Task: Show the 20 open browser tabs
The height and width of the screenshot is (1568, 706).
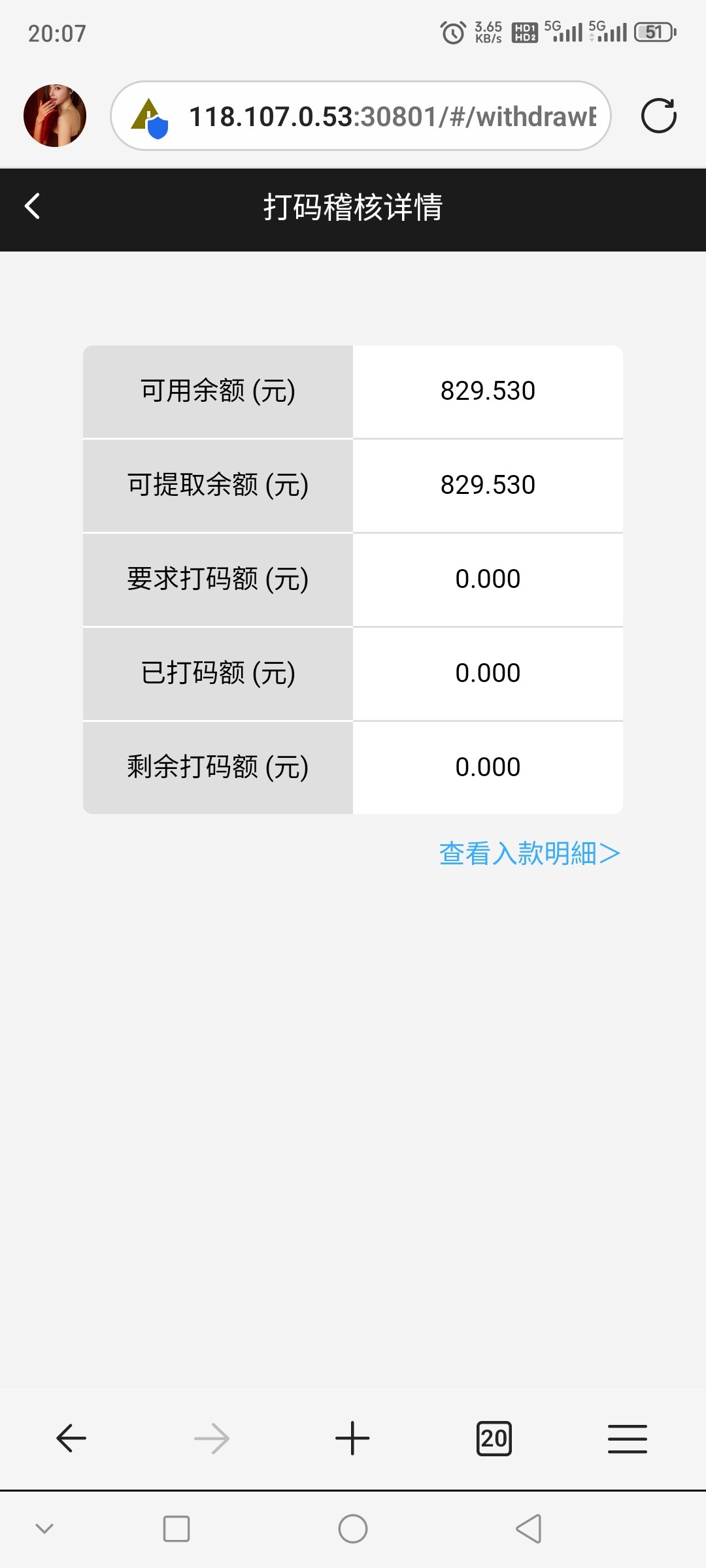Action: coord(494,1438)
